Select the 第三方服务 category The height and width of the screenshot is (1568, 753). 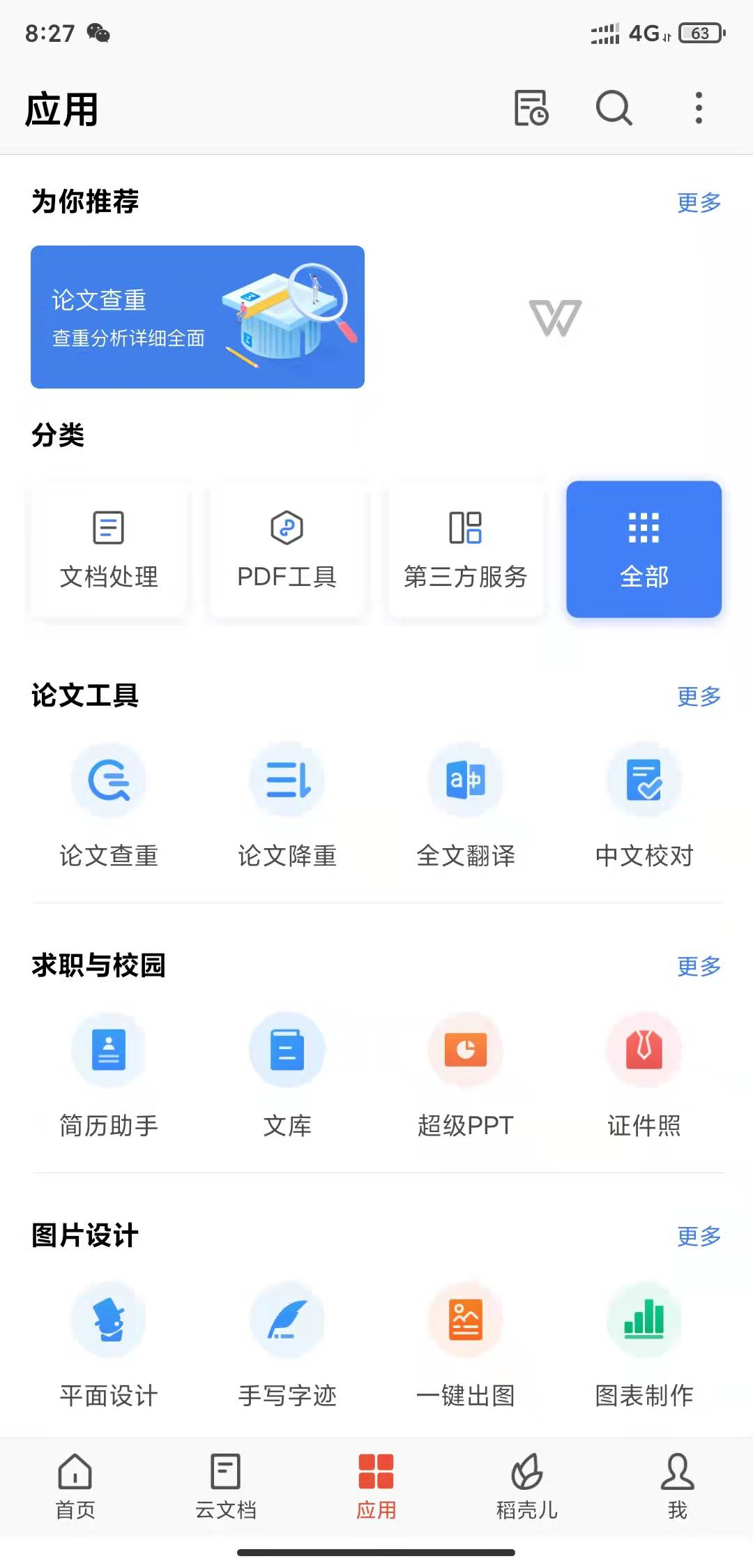(x=466, y=549)
